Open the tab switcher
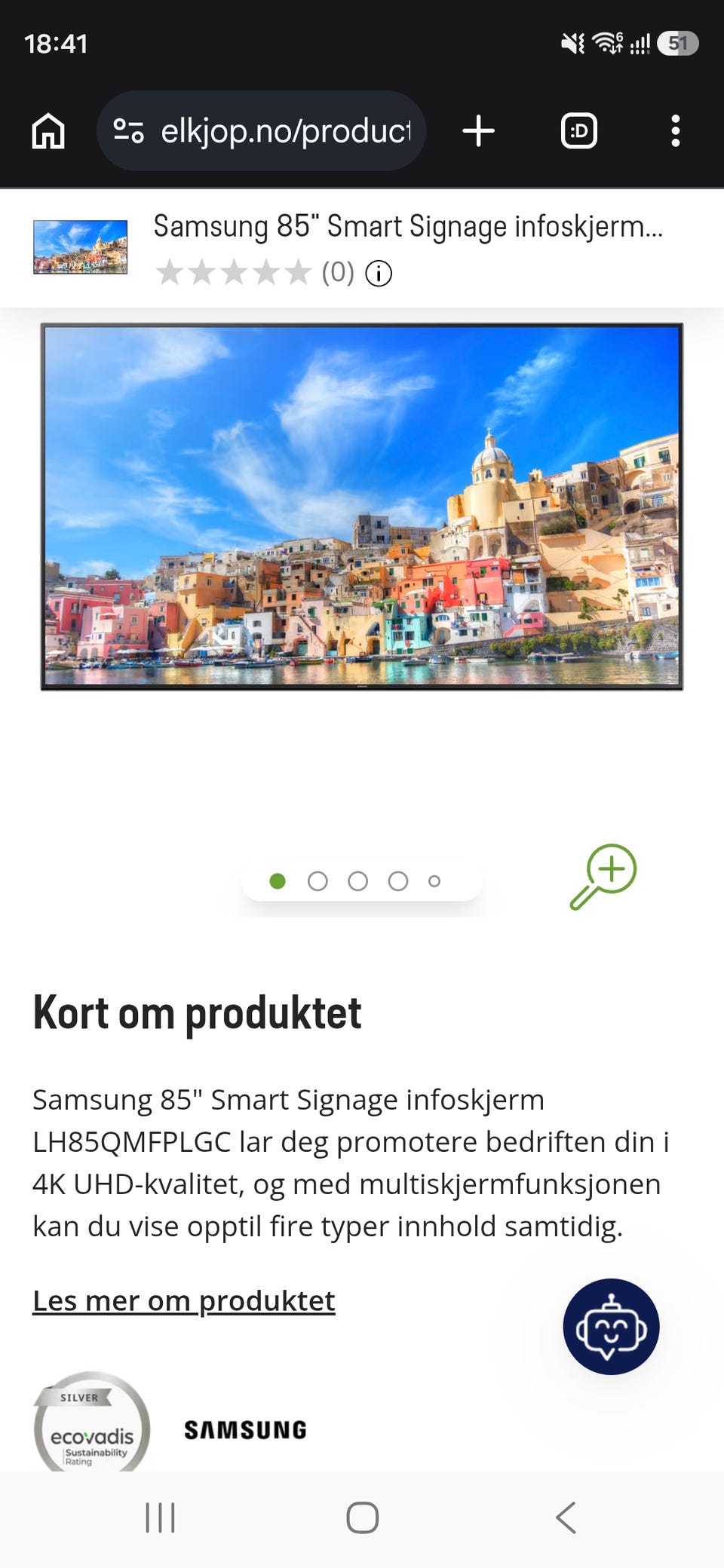 point(579,131)
